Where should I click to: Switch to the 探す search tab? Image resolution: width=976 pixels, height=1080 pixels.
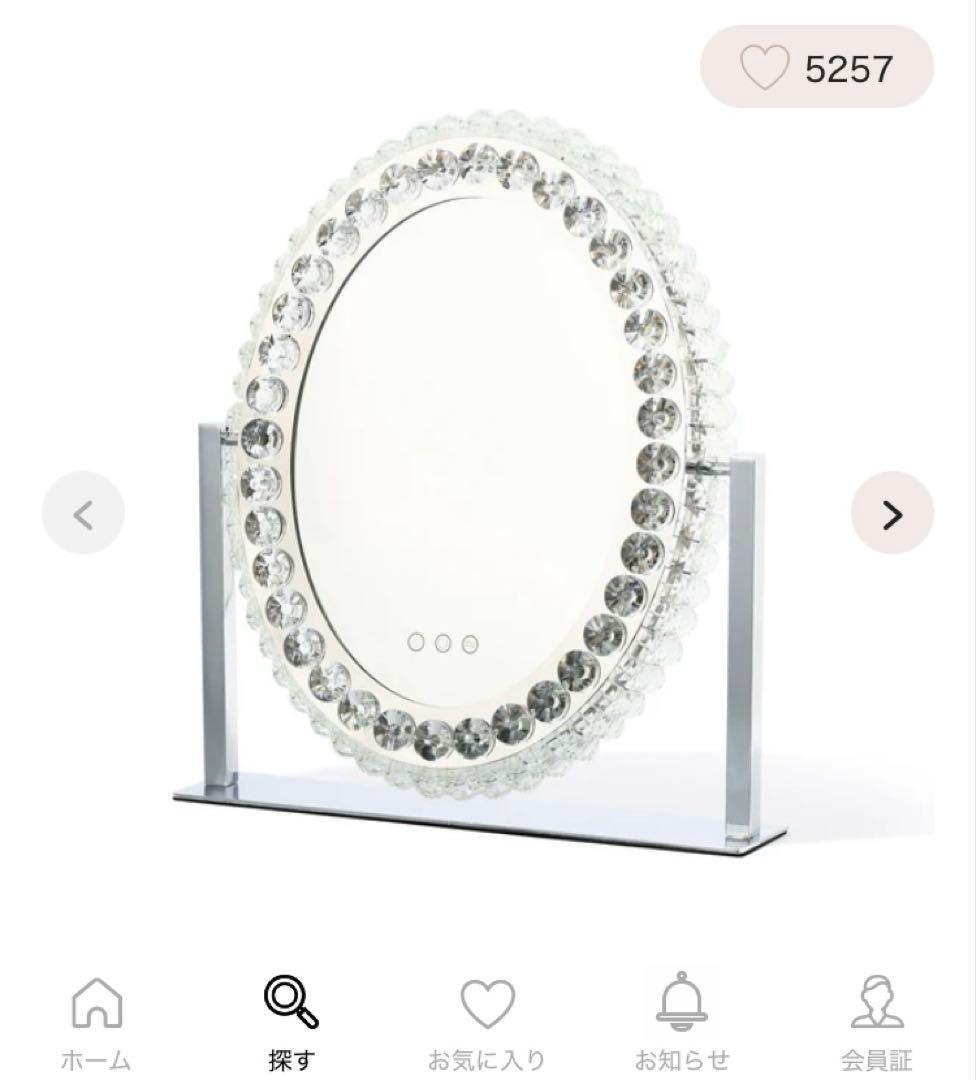point(291,1020)
